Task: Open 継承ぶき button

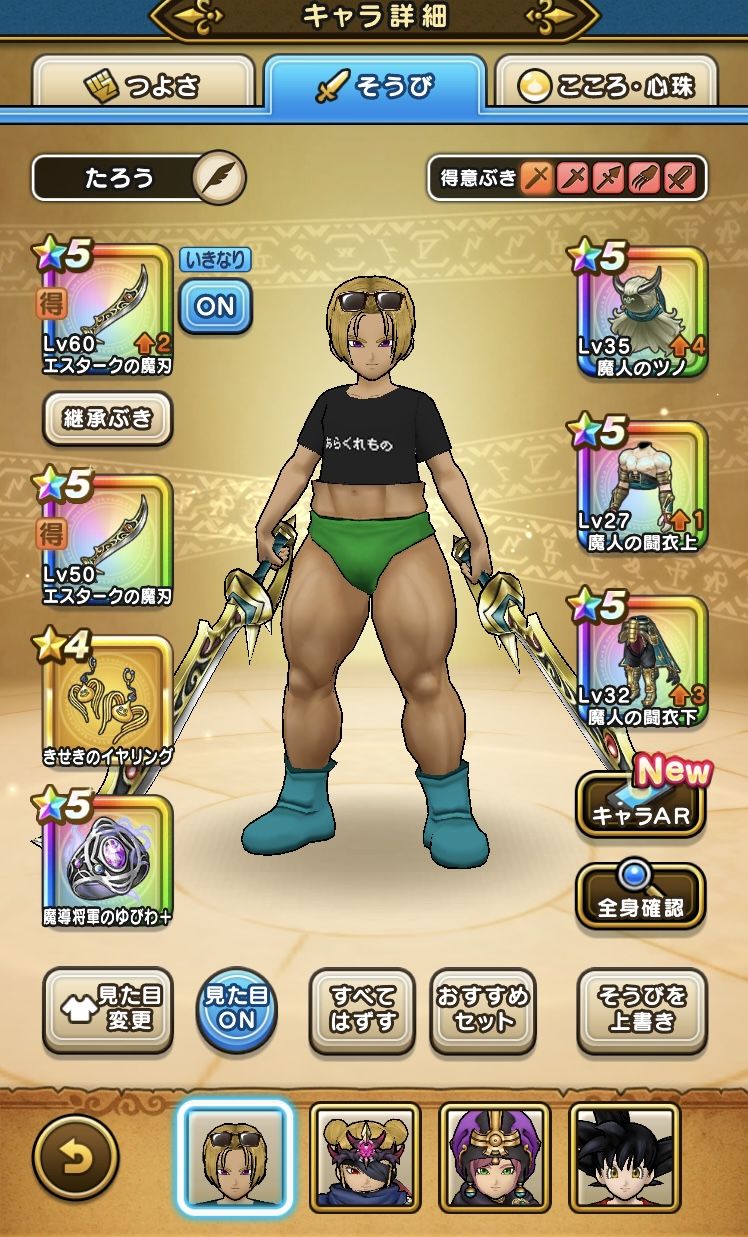Action: [x=107, y=418]
